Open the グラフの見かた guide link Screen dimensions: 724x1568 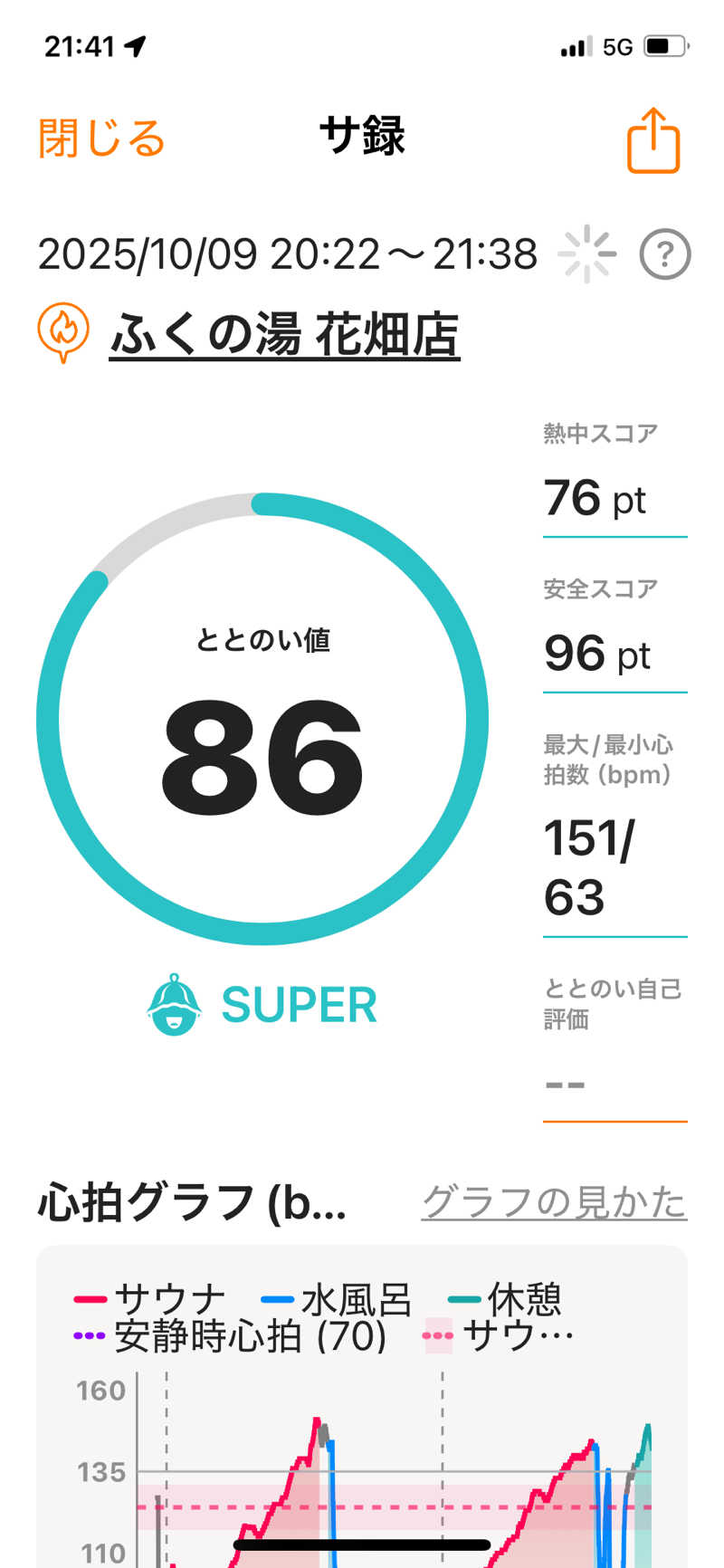tap(554, 1203)
